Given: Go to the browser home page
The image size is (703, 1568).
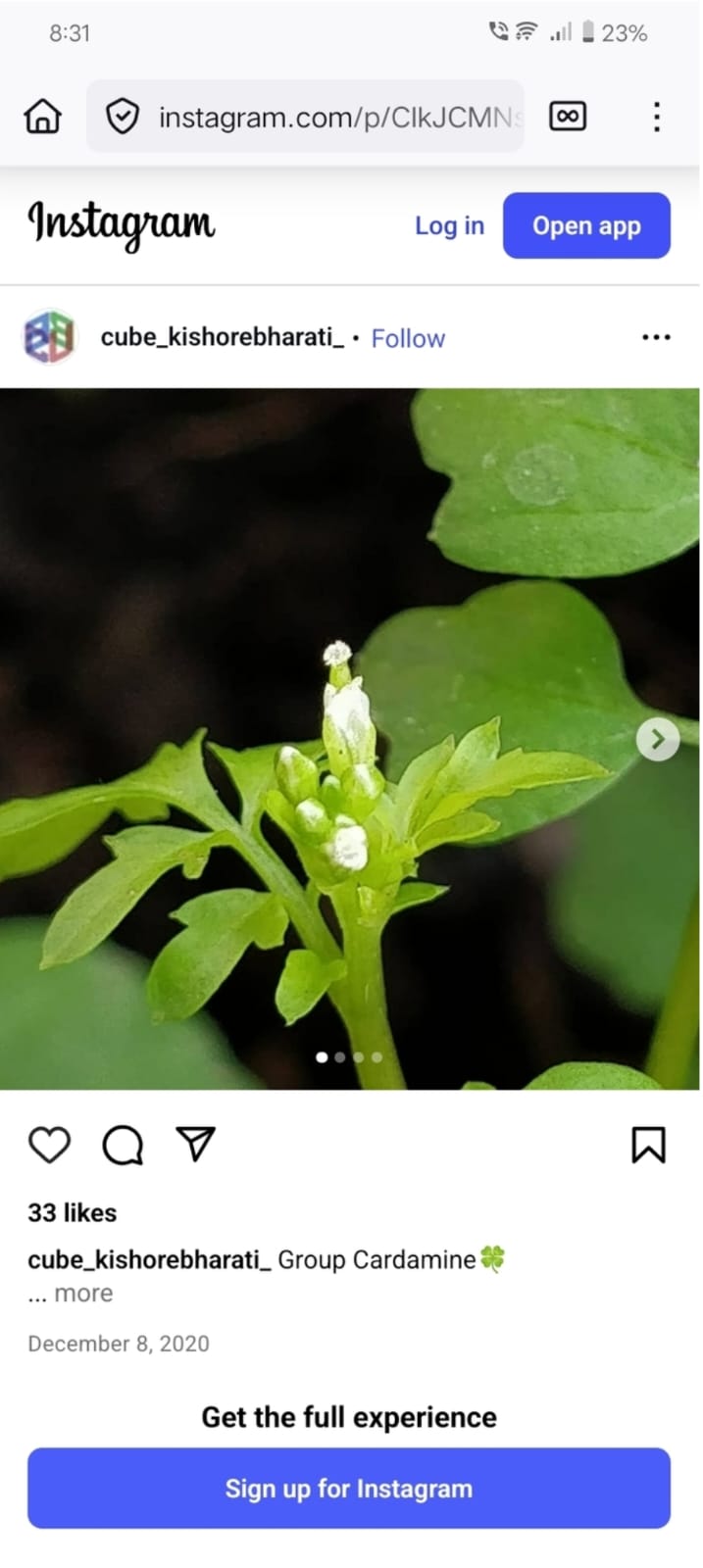Looking at the screenshot, I should [42, 117].
